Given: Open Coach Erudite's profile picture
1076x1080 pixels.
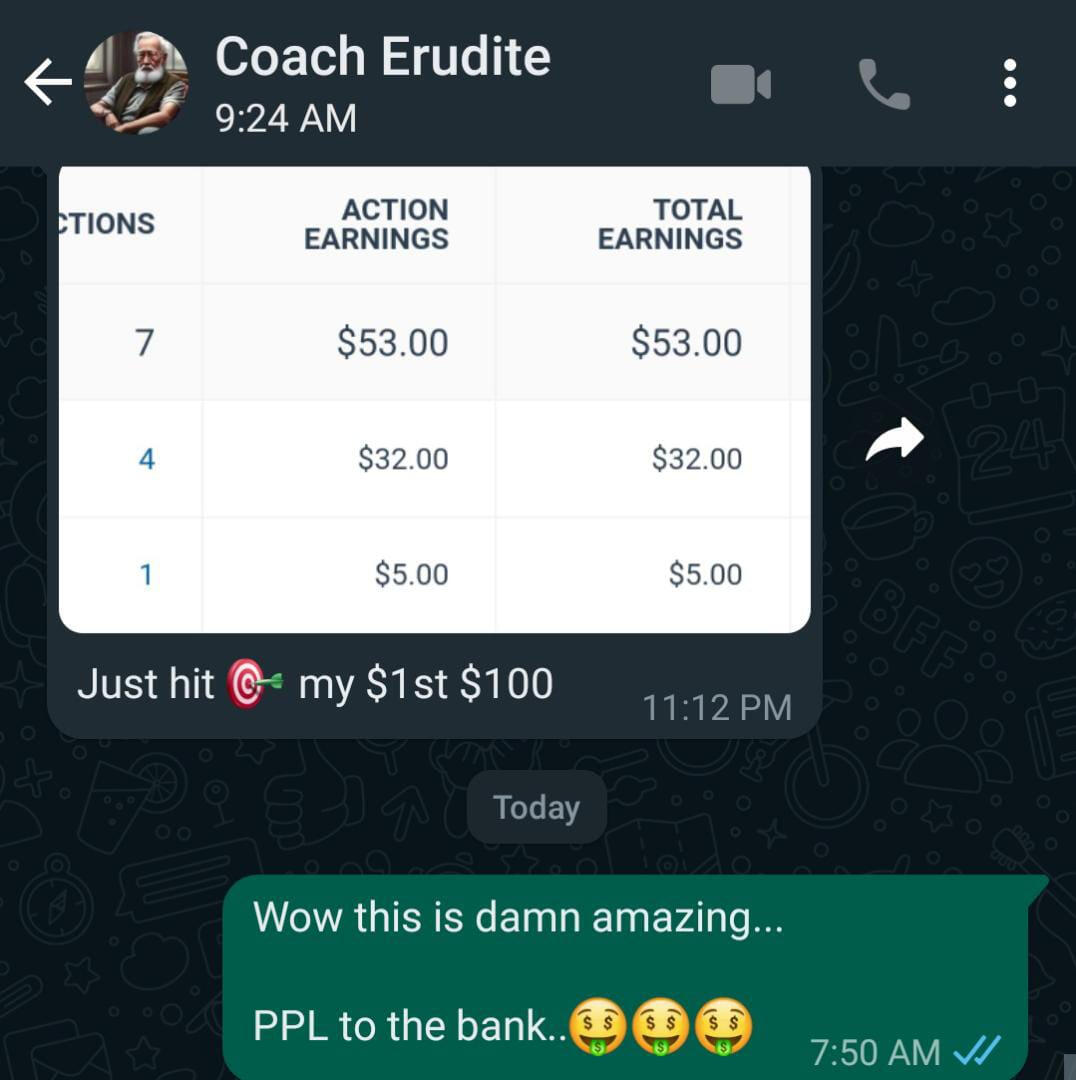Looking at the screenshot, I should [x=136, y=83].
